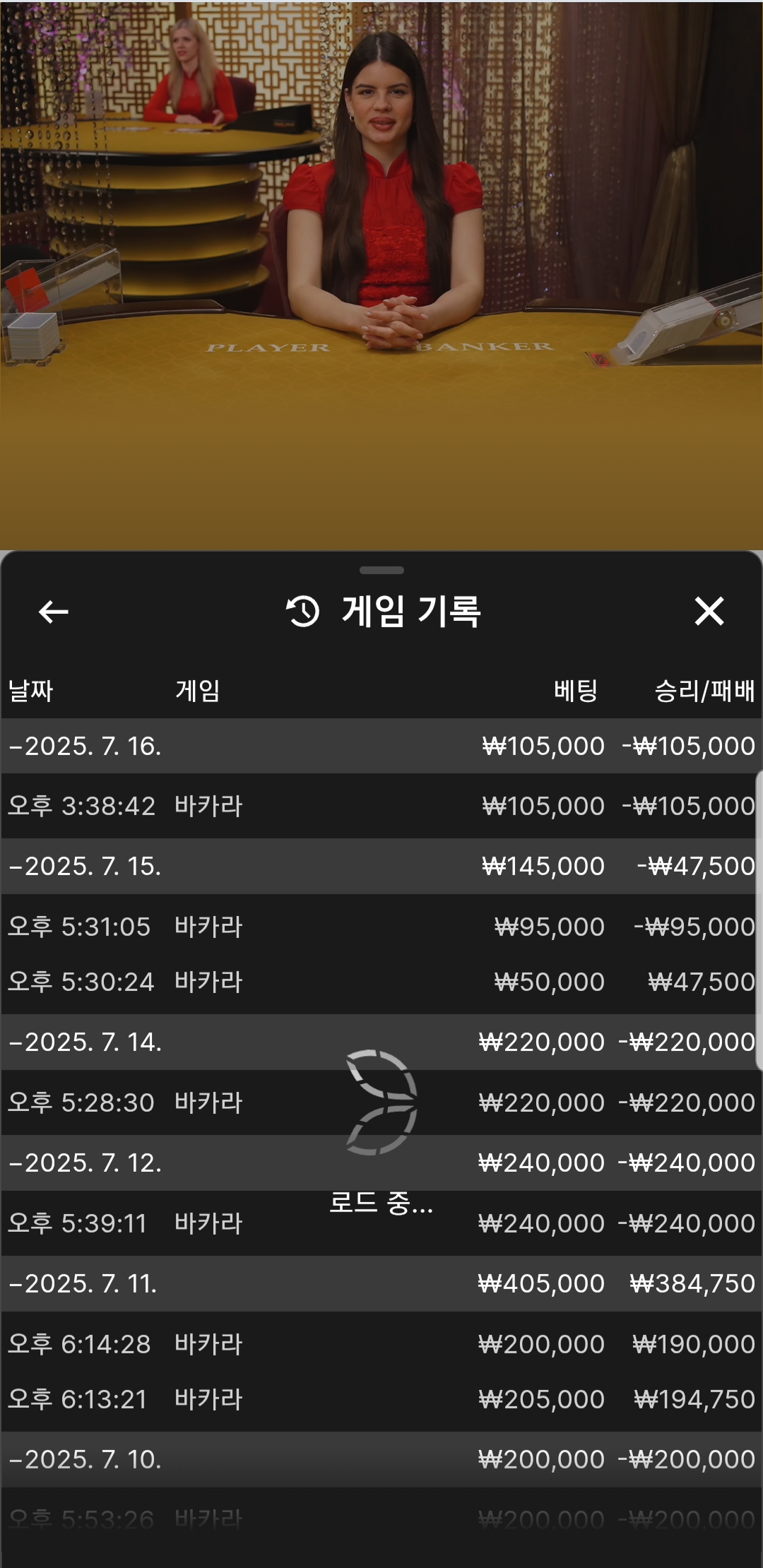Collapse the 2025. 7. 11. date group
The height and width of the screenshot is (1568, 763).
381,1283
